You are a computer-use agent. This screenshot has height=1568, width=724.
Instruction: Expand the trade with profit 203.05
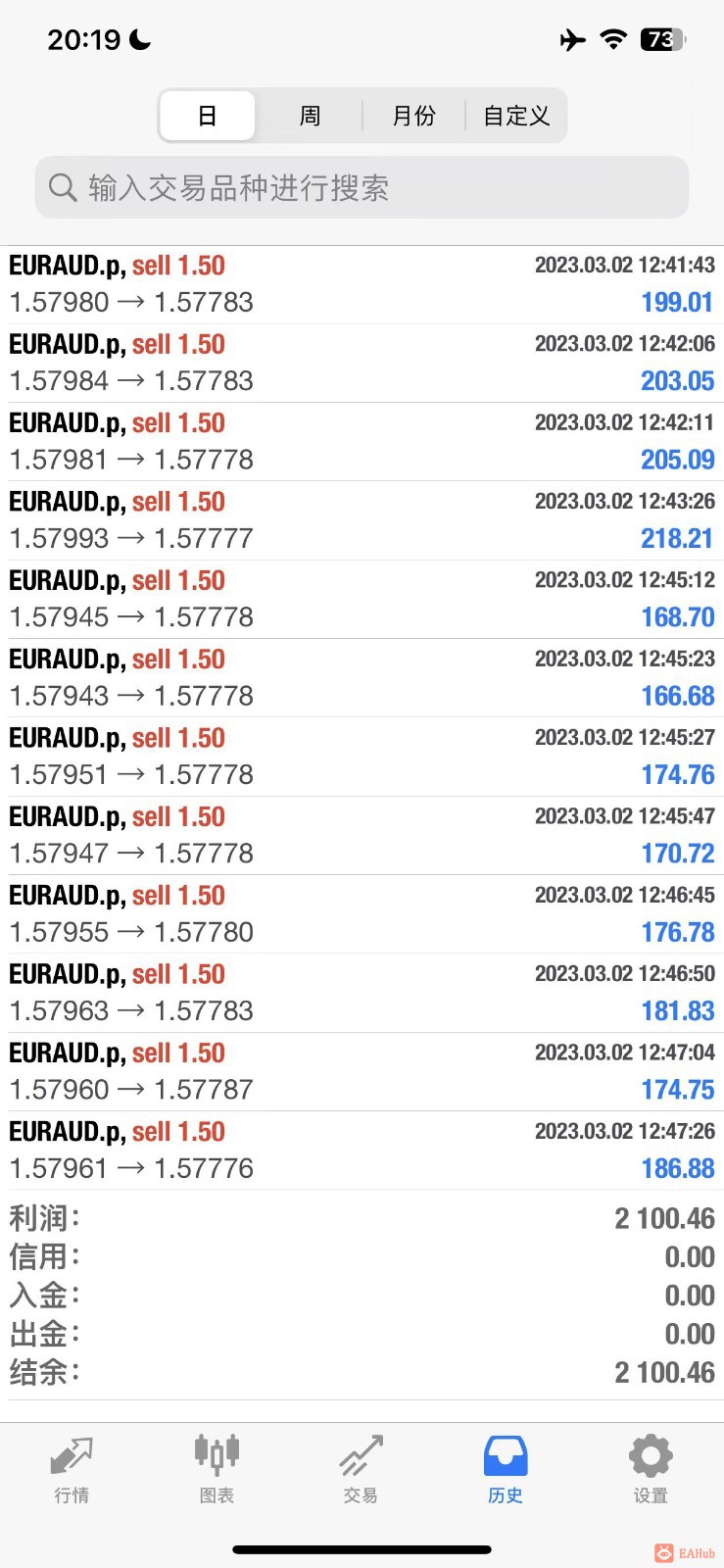point(362,363)
